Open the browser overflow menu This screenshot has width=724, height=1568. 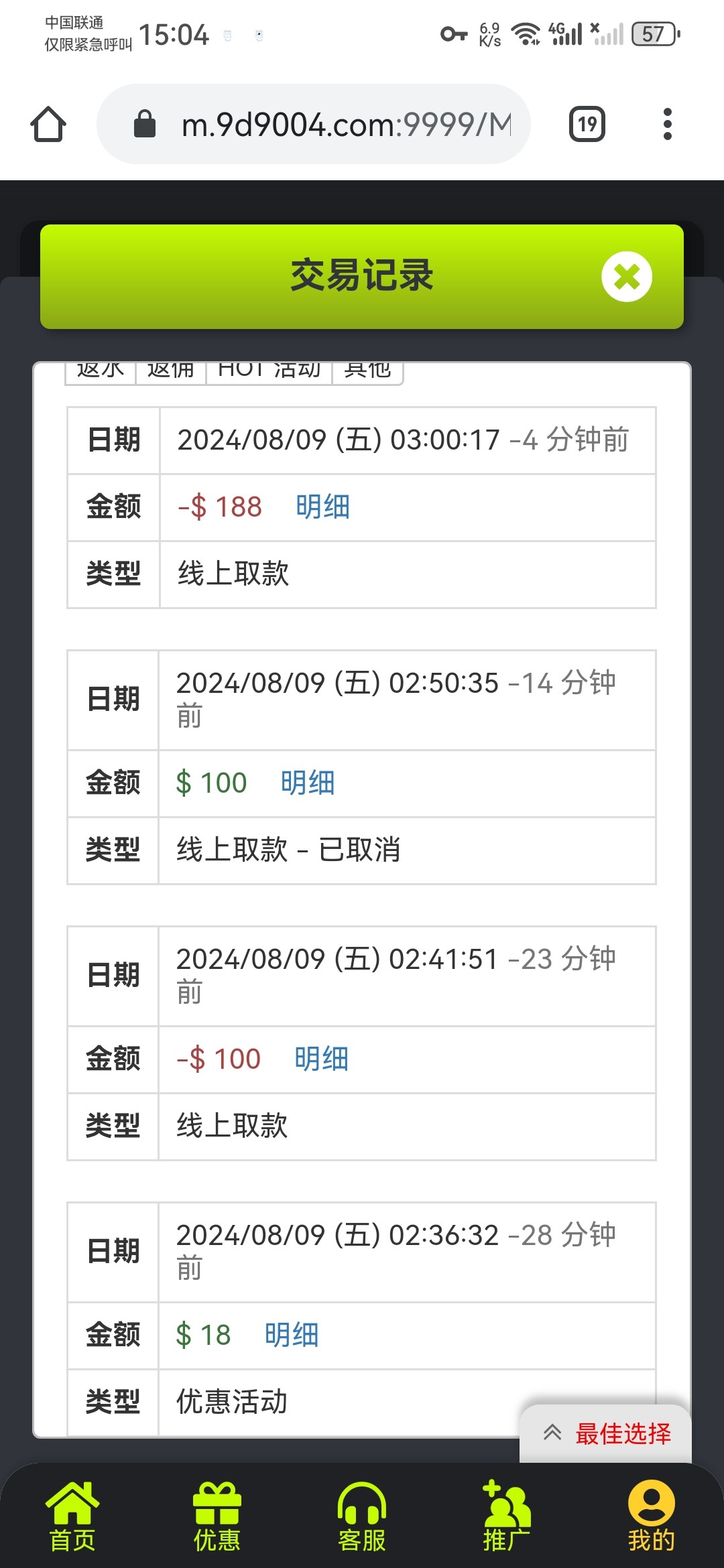(667, 125)
